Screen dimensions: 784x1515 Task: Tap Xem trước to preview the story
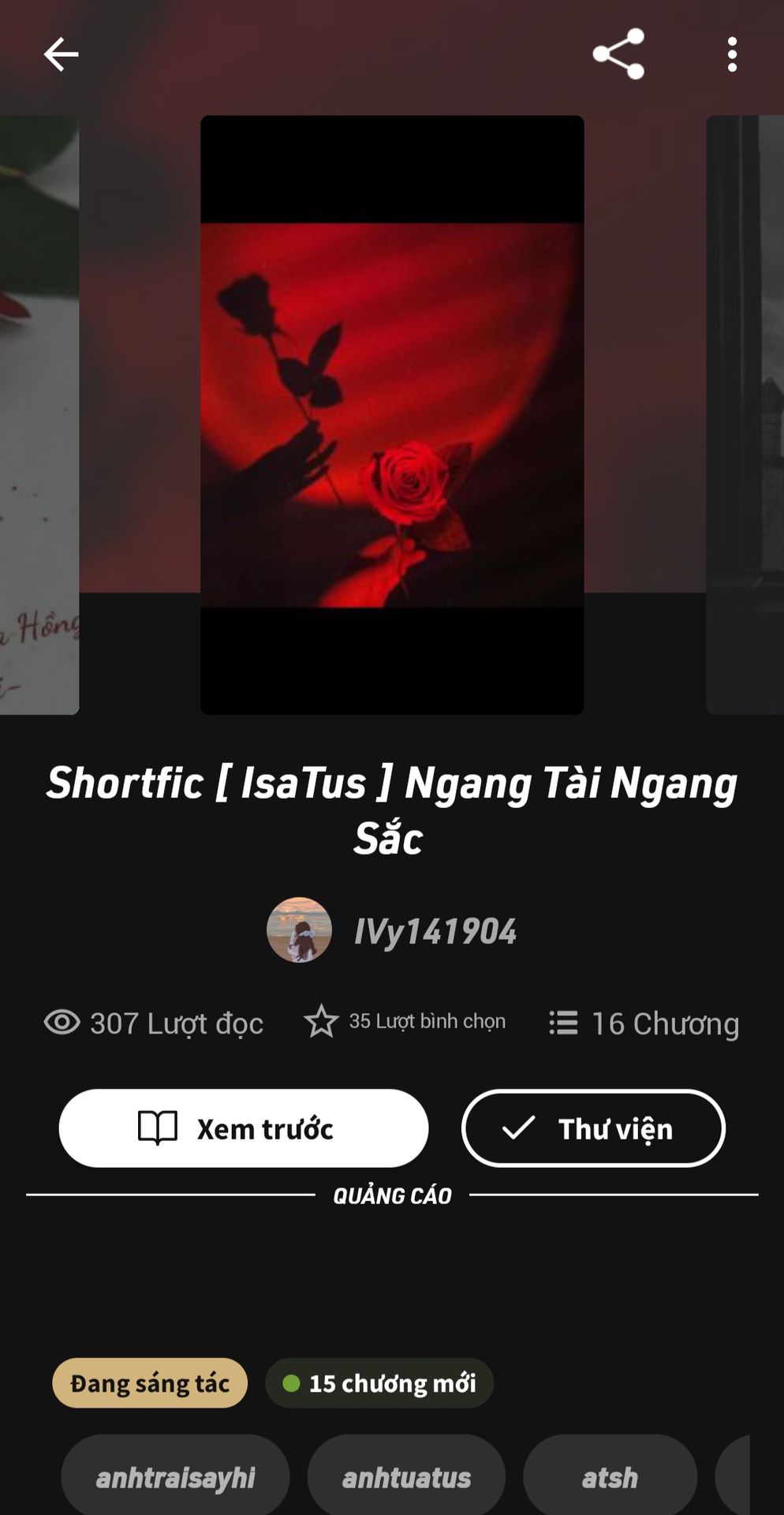click(244, 1128)
